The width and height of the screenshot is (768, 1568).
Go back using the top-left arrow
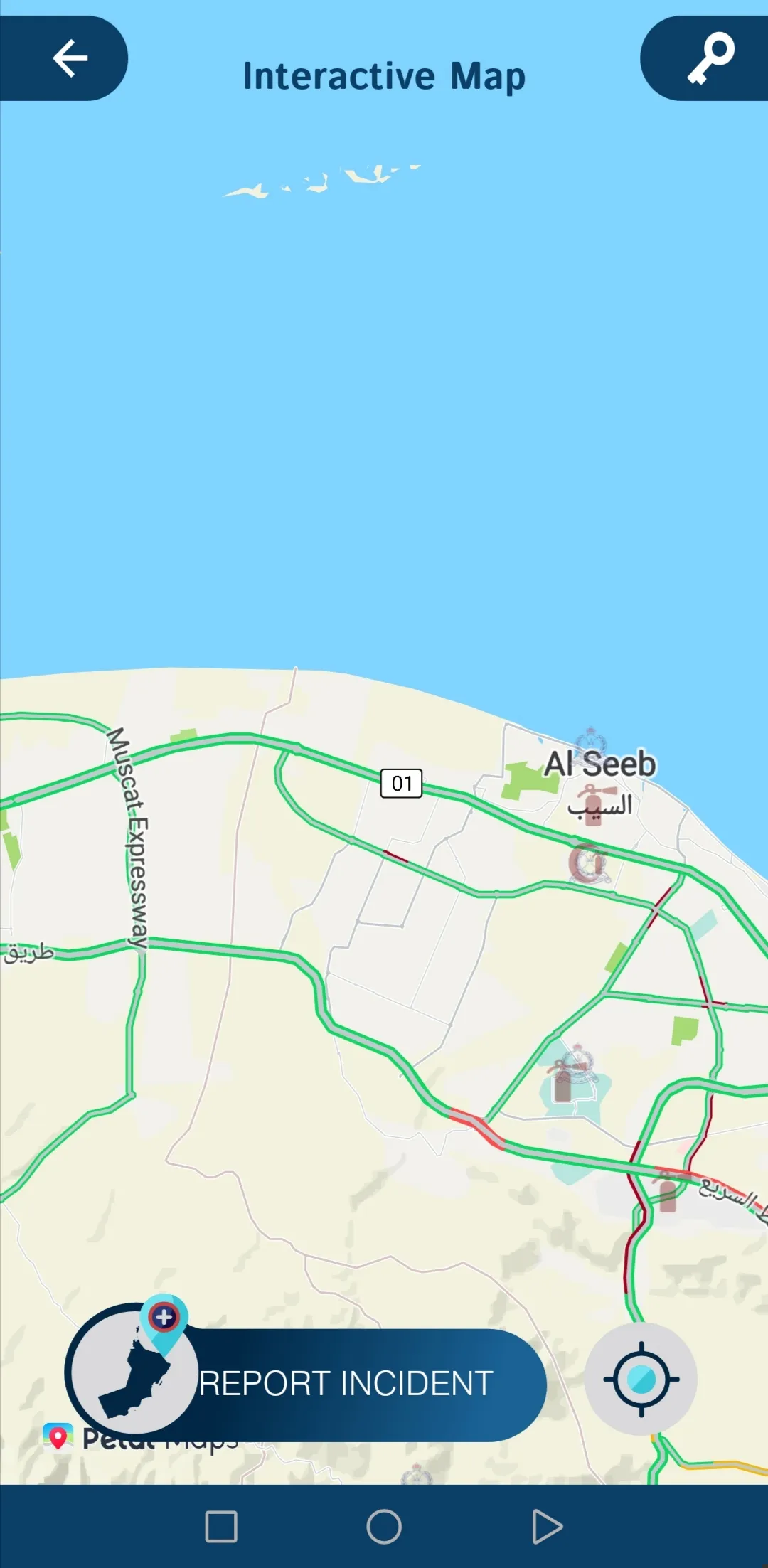pyautogui.click(x=70, y=58)
